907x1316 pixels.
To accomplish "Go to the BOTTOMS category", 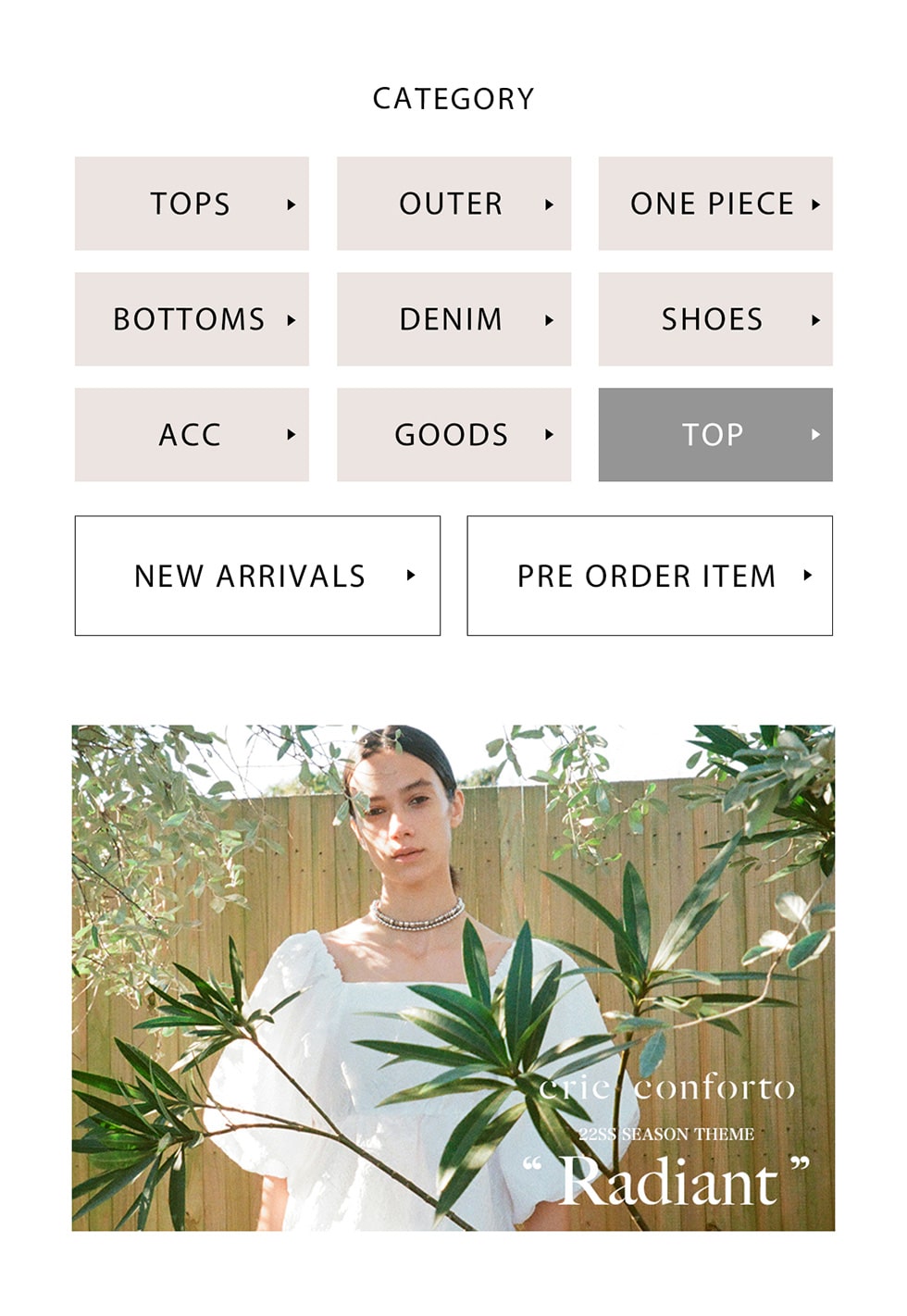I will coord(192,319).
